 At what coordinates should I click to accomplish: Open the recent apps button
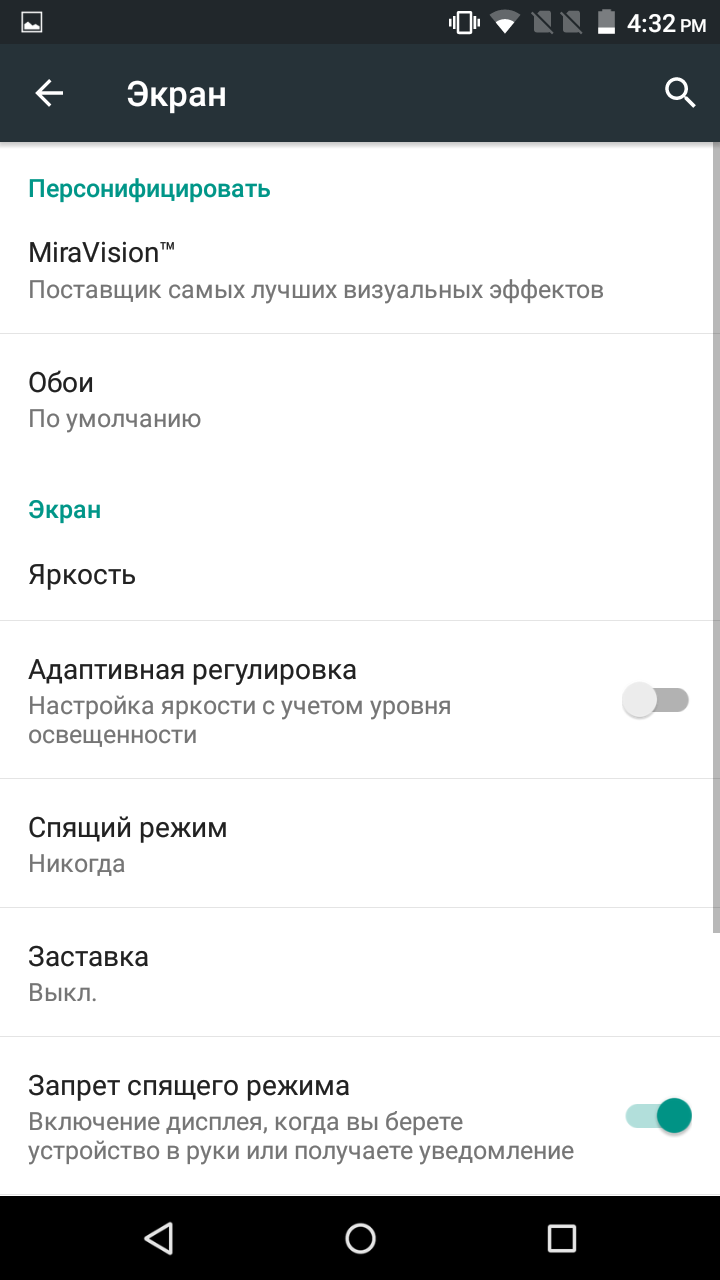pos(562,1239)
